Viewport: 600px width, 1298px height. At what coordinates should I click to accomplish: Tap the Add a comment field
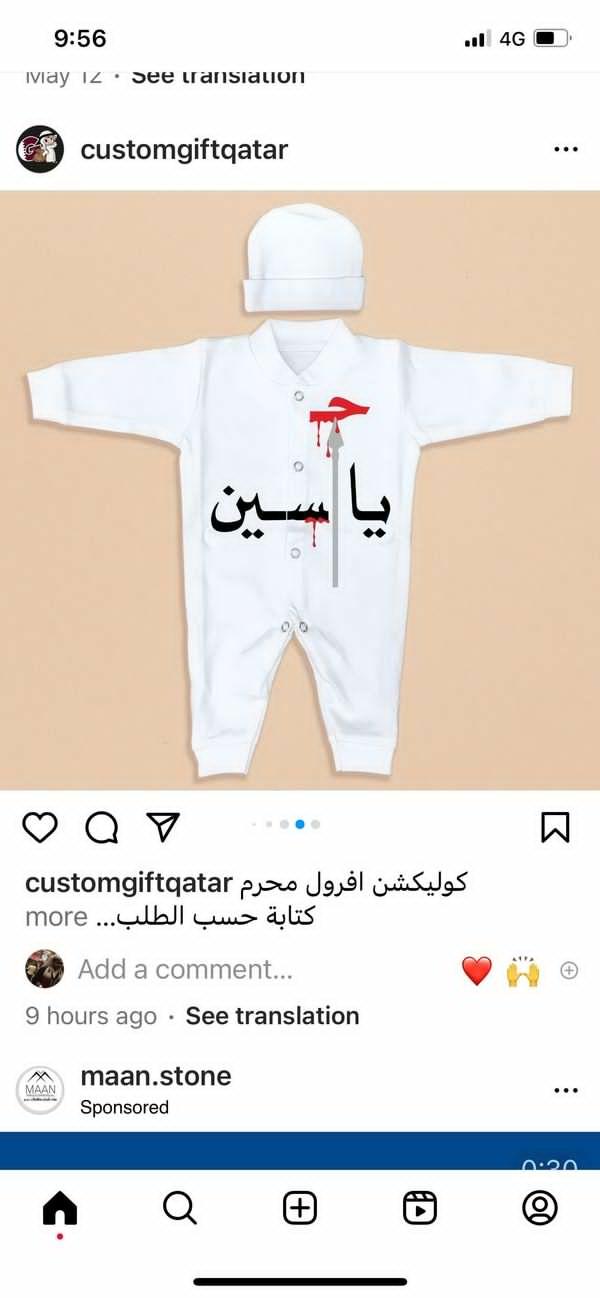185,969
